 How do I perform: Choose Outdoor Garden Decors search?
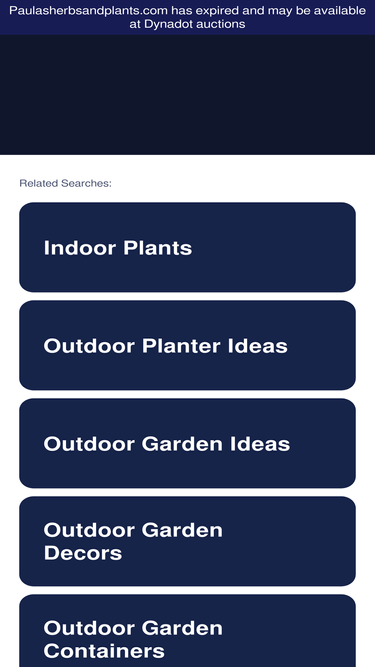188,541
